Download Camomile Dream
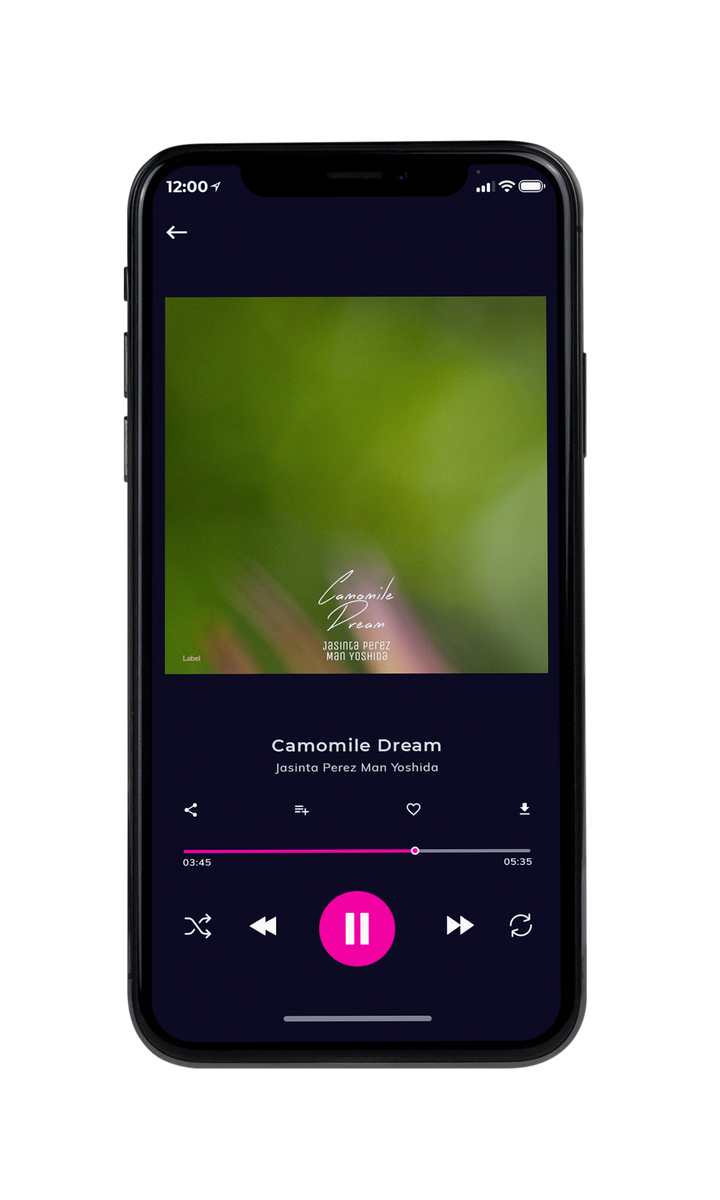This screenshot has width=720, height=1200. pyautogui.click(x=524, y=809)
